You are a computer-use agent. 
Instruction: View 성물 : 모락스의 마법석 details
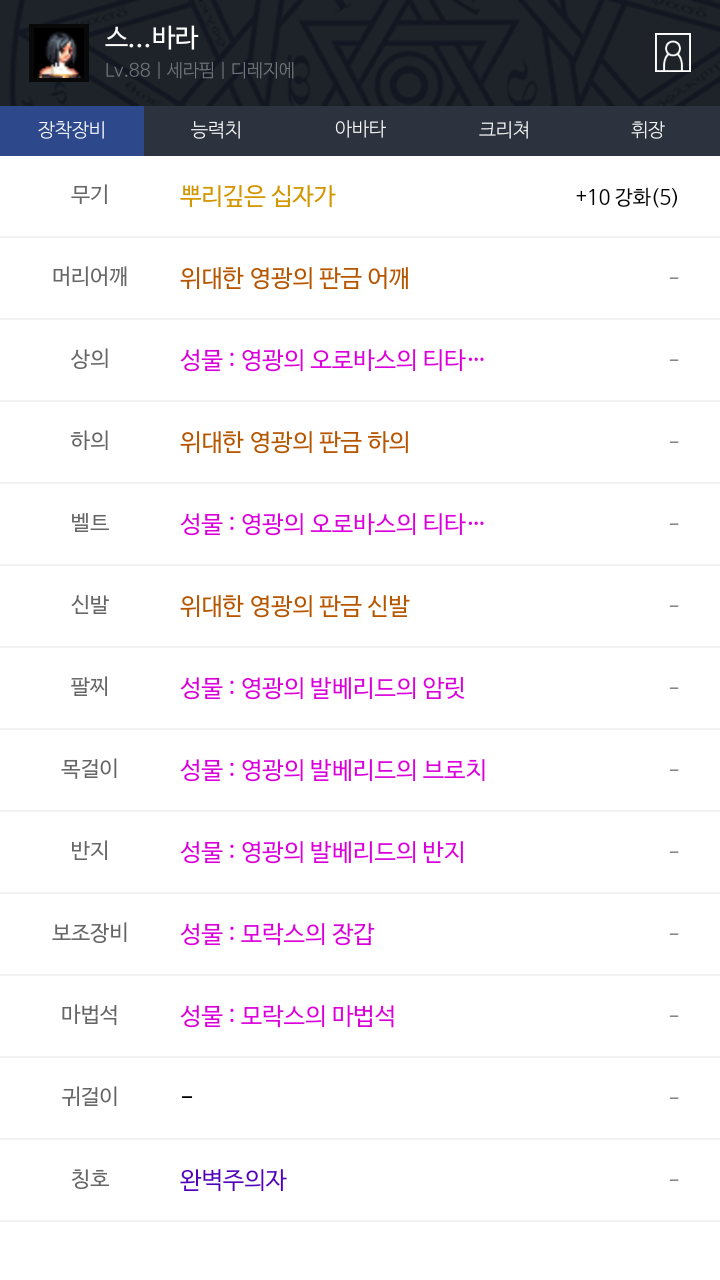(288, 1016)
